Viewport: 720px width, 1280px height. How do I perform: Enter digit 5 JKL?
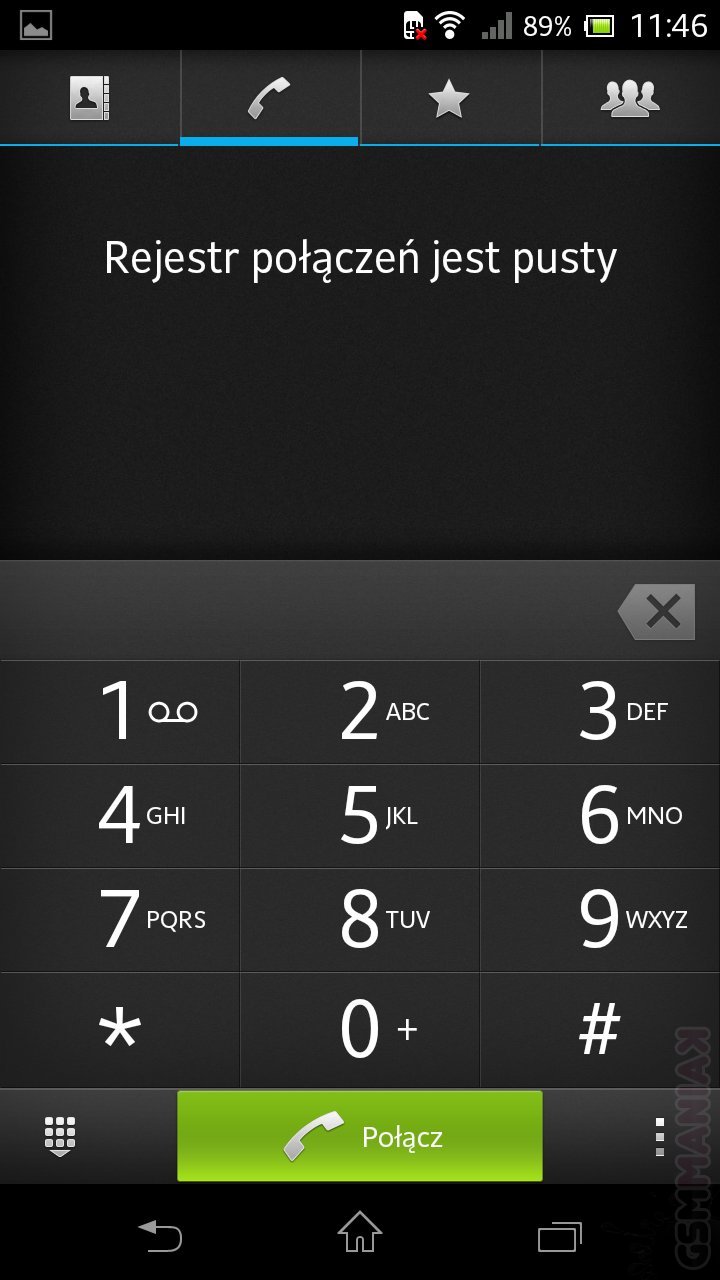(360, 816)
